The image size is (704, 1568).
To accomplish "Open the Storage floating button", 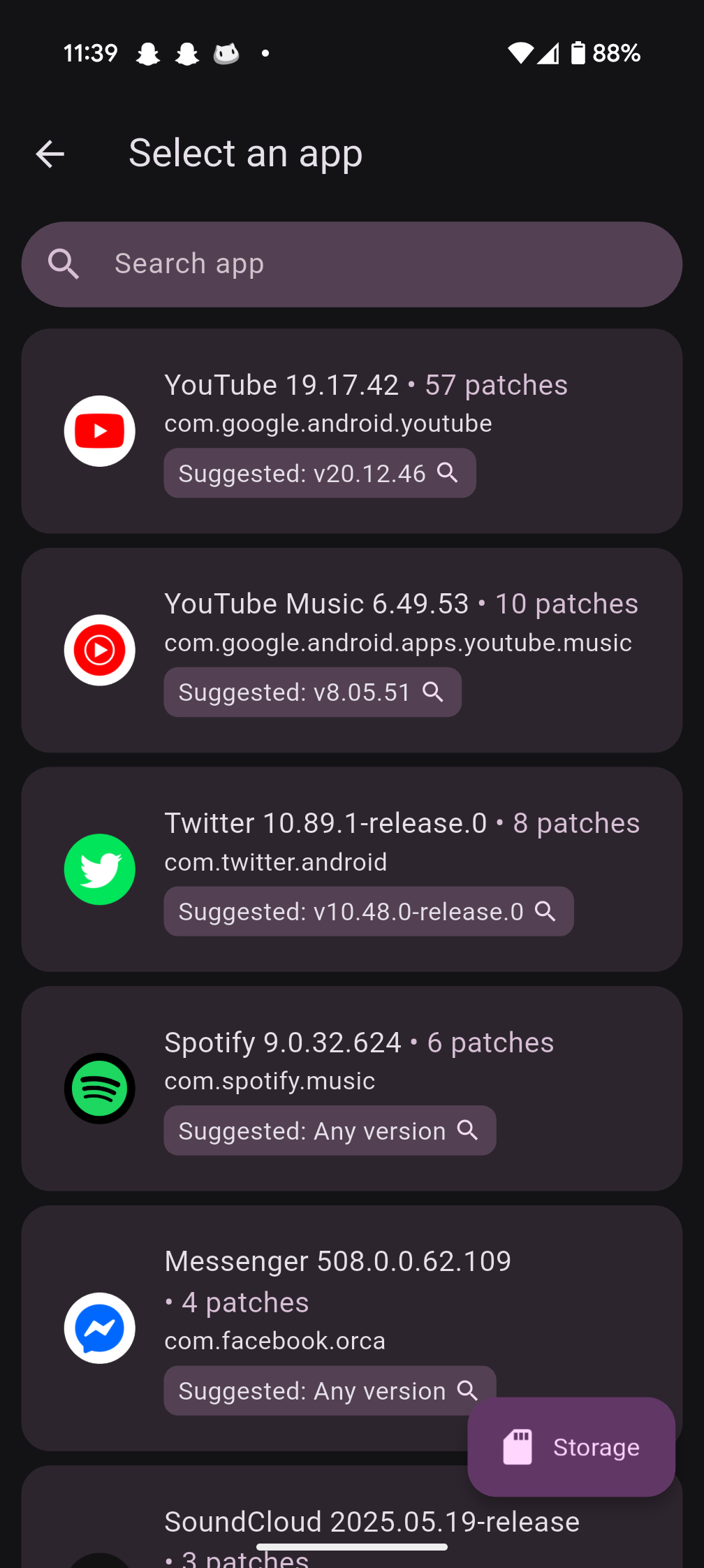I will [571, 1447].
